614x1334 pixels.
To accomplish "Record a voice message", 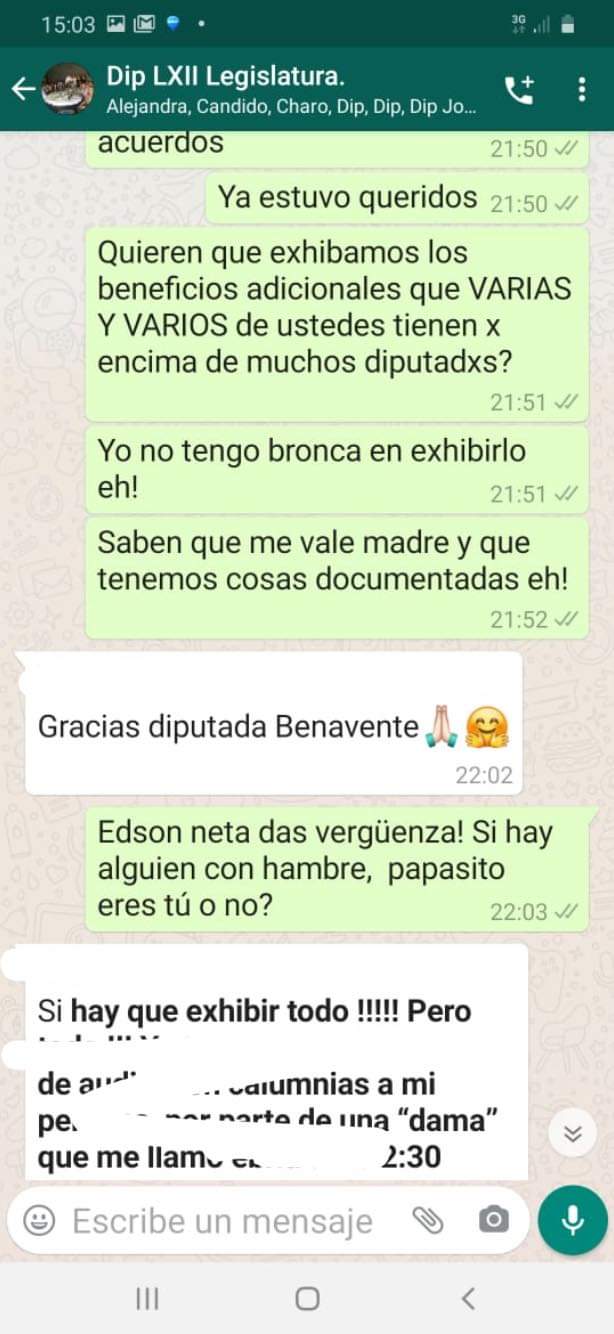I will click(572, 1220).
